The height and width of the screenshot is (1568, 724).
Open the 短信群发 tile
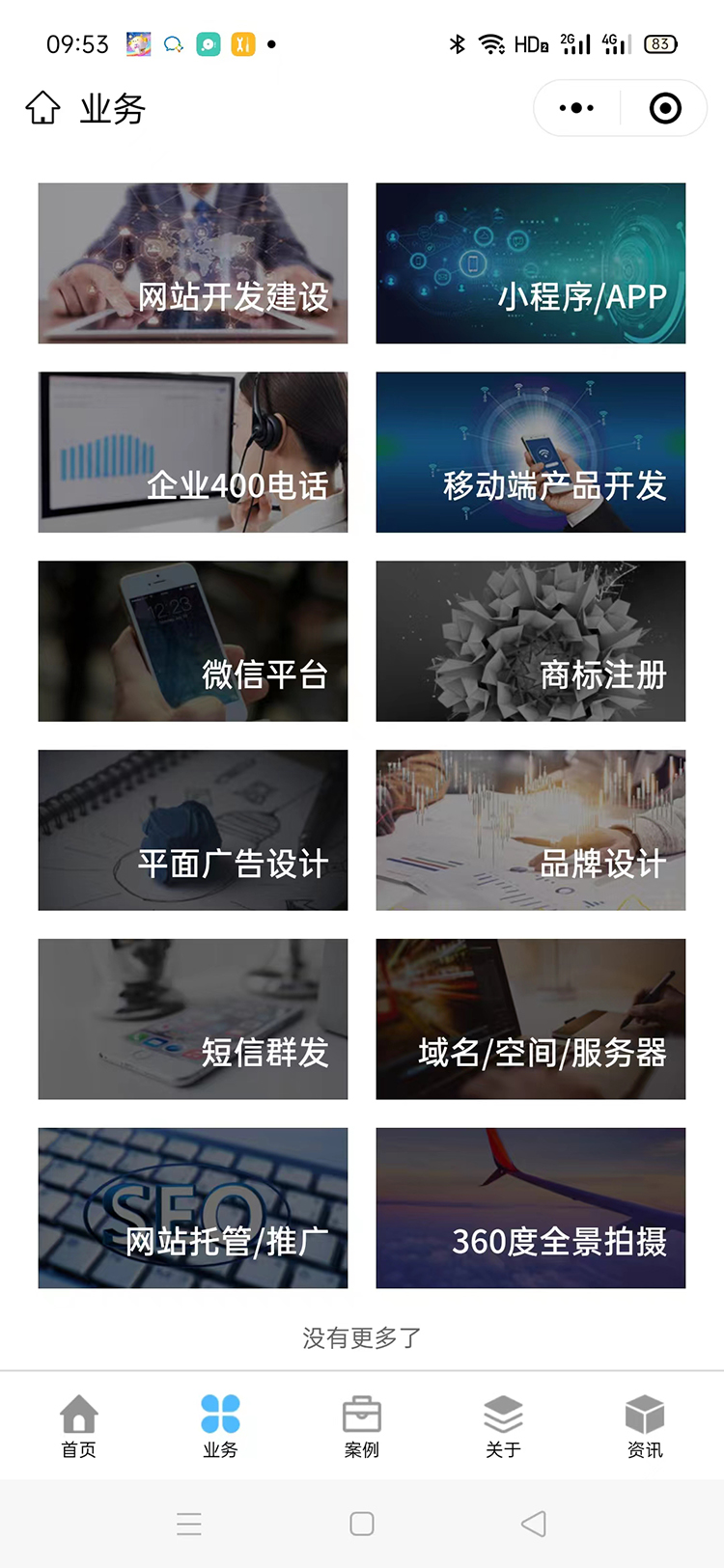coord(193,1020)
